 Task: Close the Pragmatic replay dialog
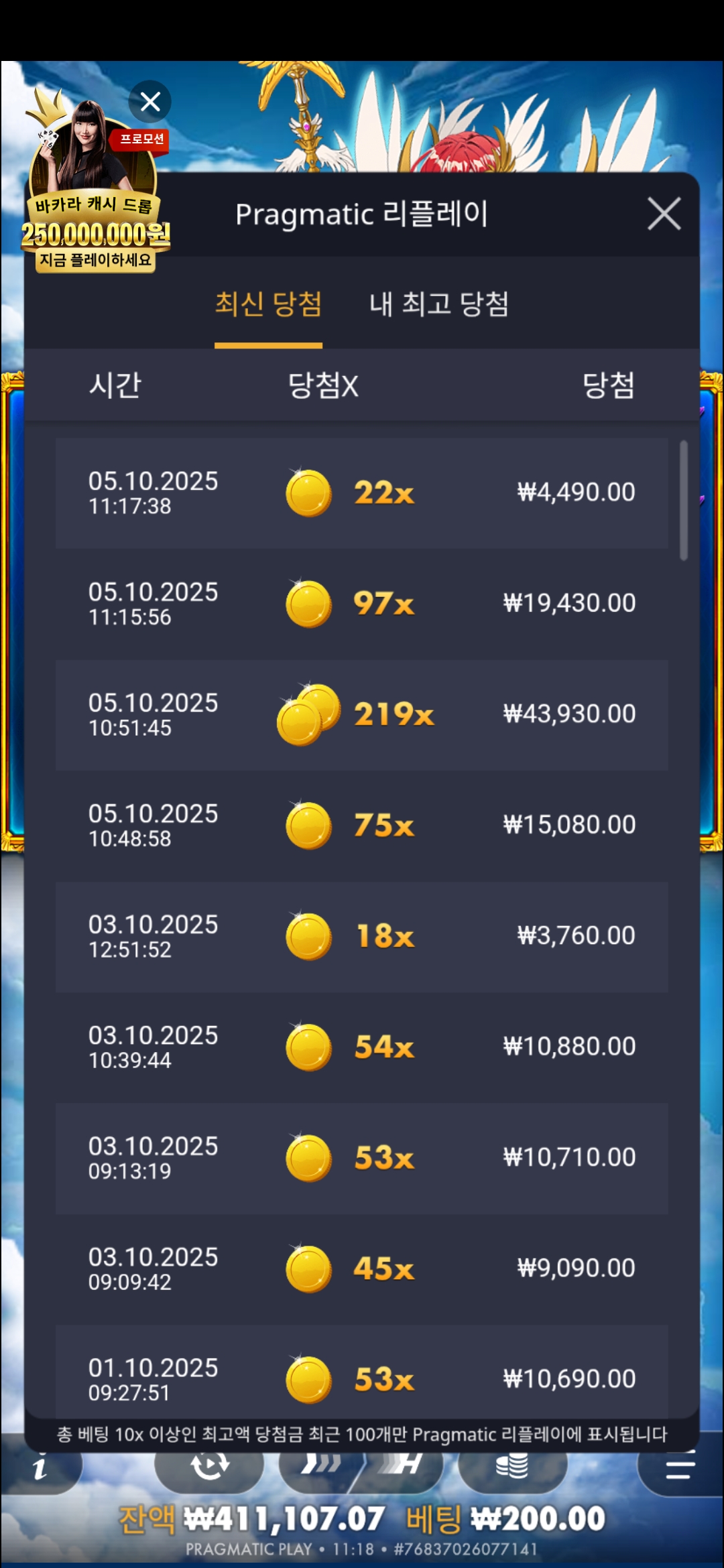(x=664, y=214)
